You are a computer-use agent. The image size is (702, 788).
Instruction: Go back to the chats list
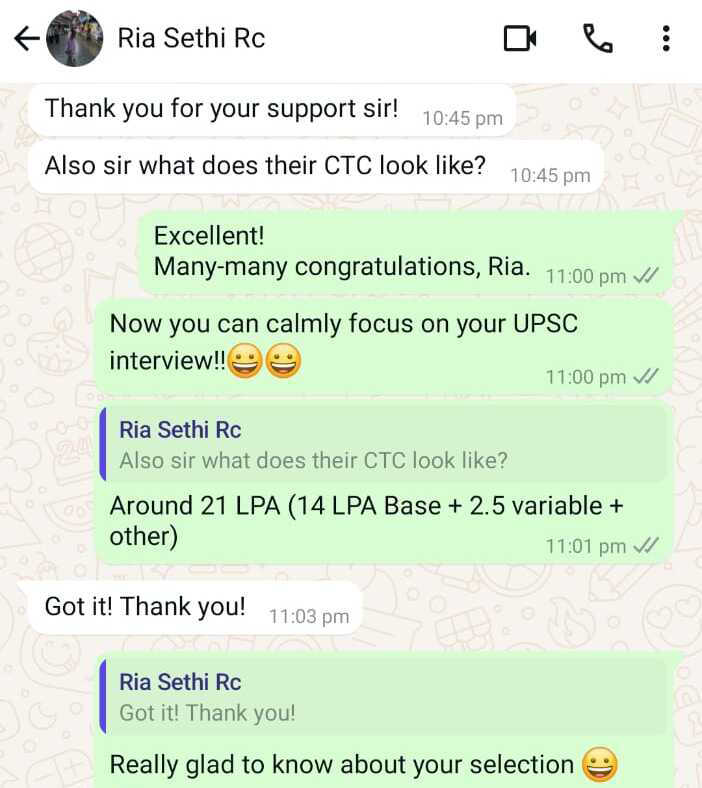(25, 39)
